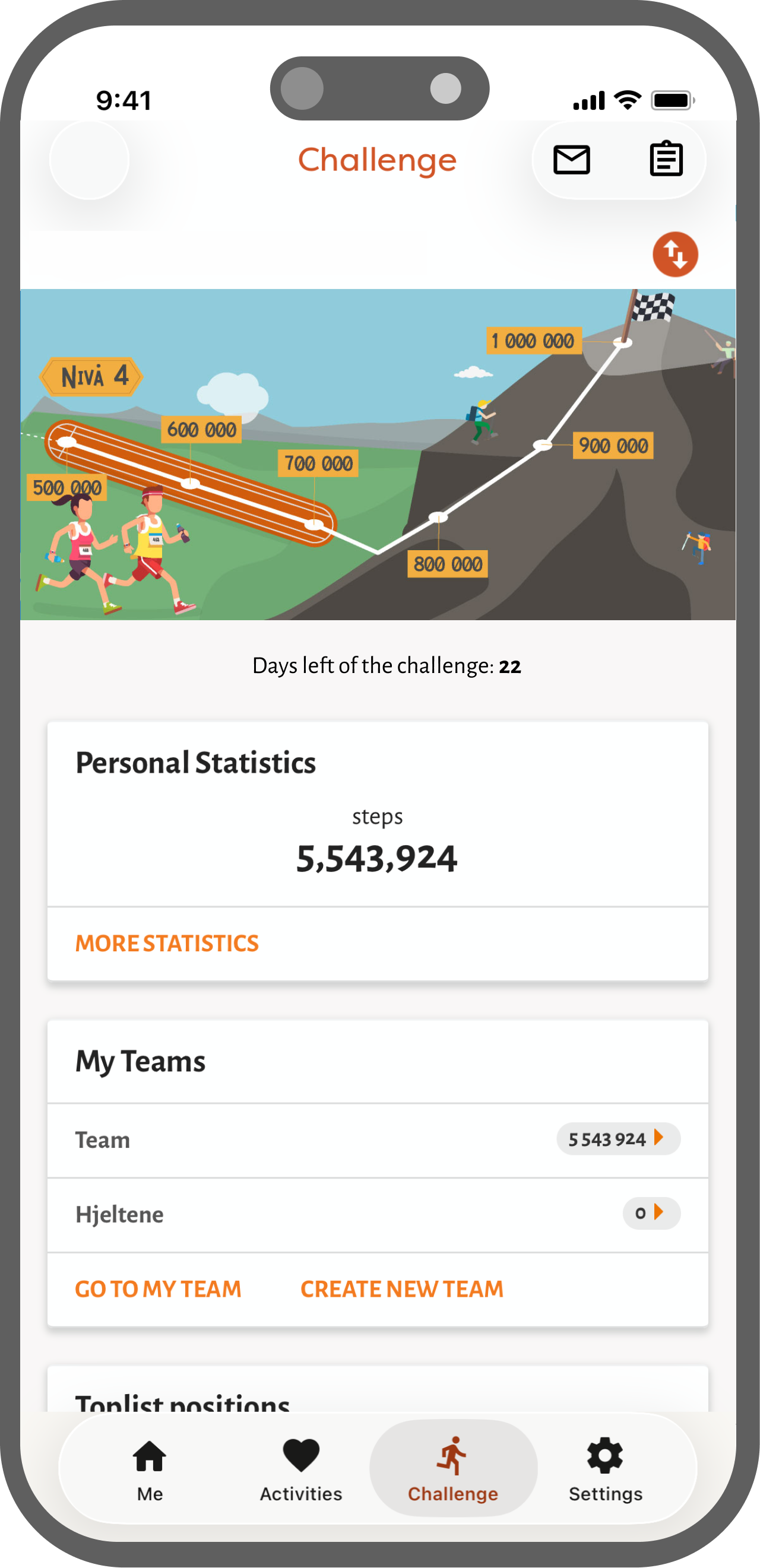
Task: Tap the blank round profile button
Action: pyautogui.click(x=90, y=160)
